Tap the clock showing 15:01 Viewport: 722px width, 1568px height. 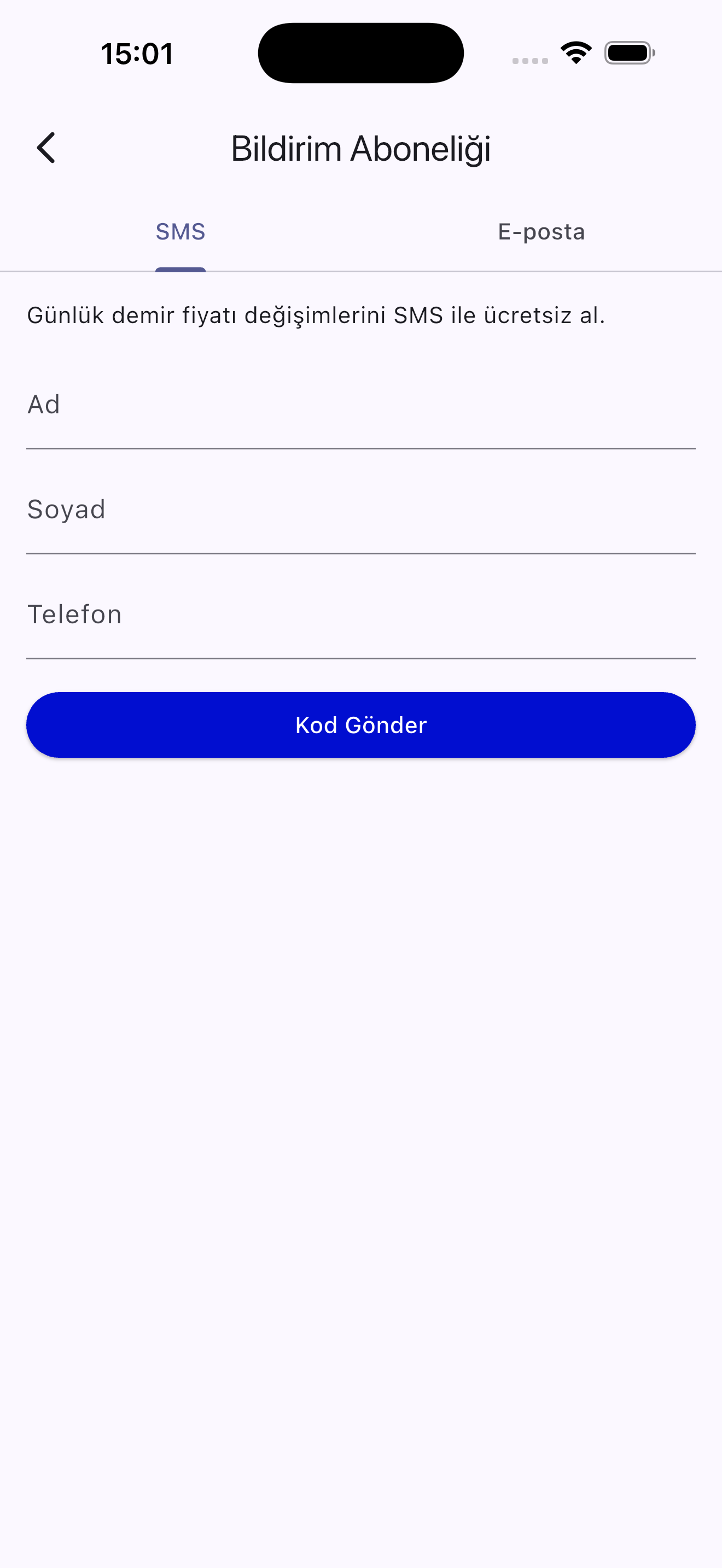[137, 54]
